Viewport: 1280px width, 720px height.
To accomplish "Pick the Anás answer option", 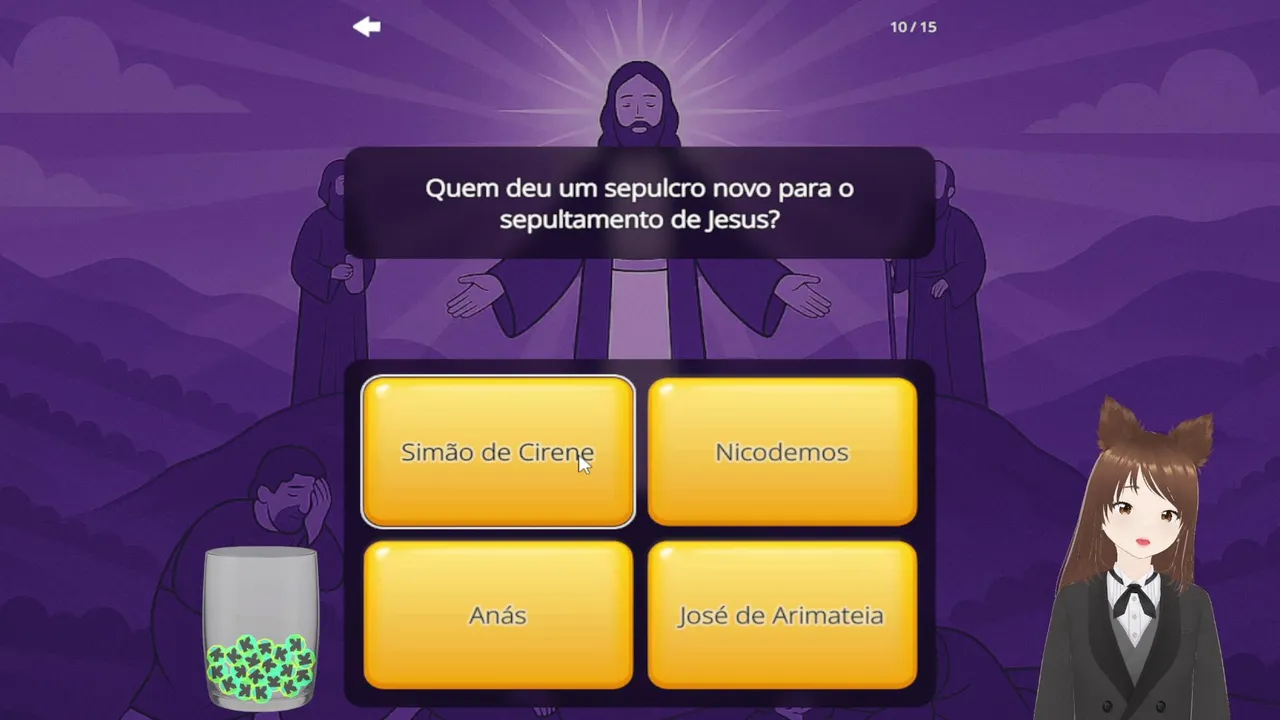I will pyautogui.click(x=498, y=615).
